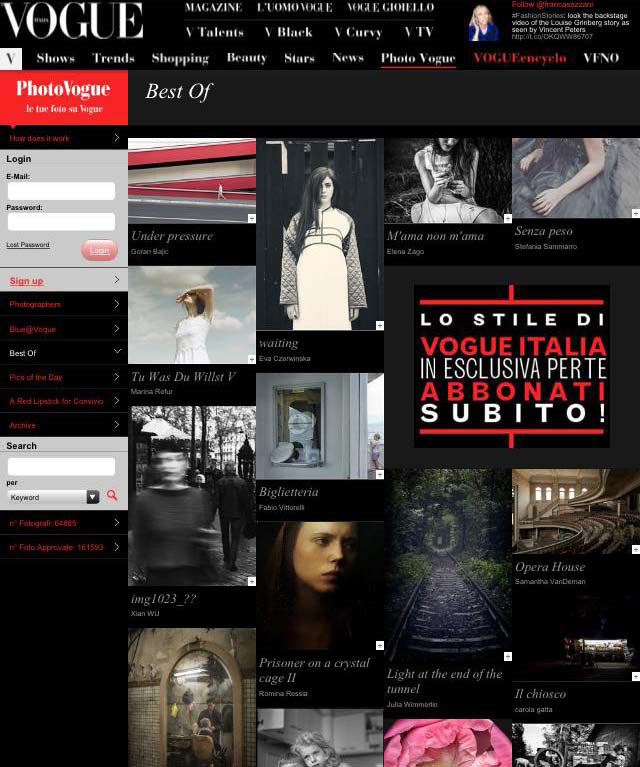This screenshot has width=640, height=767.
Task: Open the Under pressure photo
Action: 192,180
